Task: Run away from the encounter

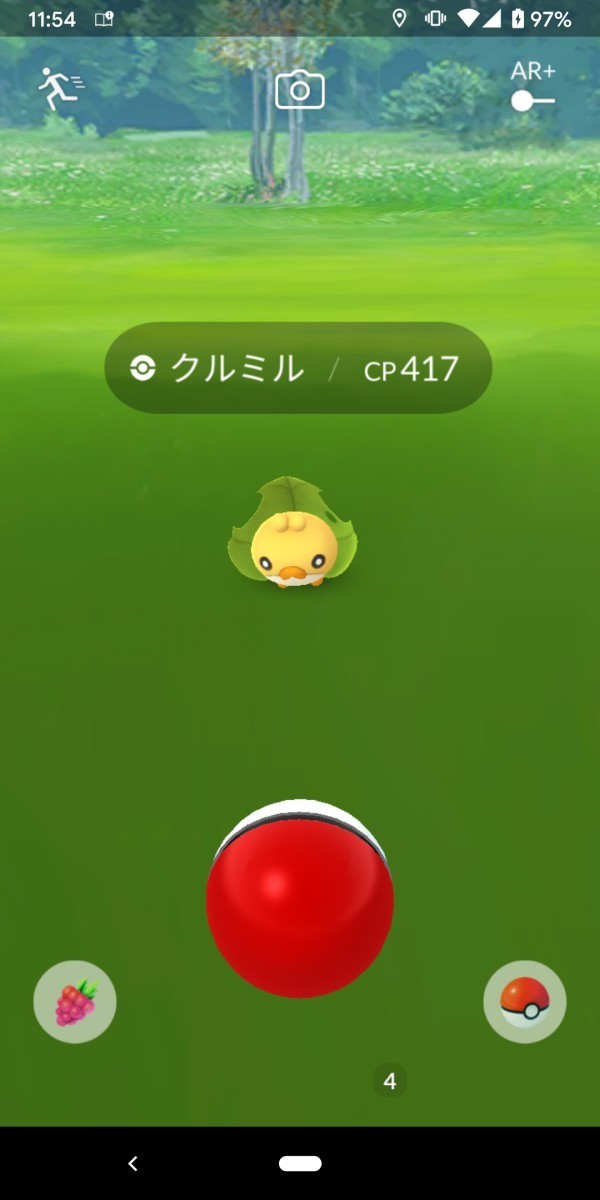Action: click(x=60, y=89)
